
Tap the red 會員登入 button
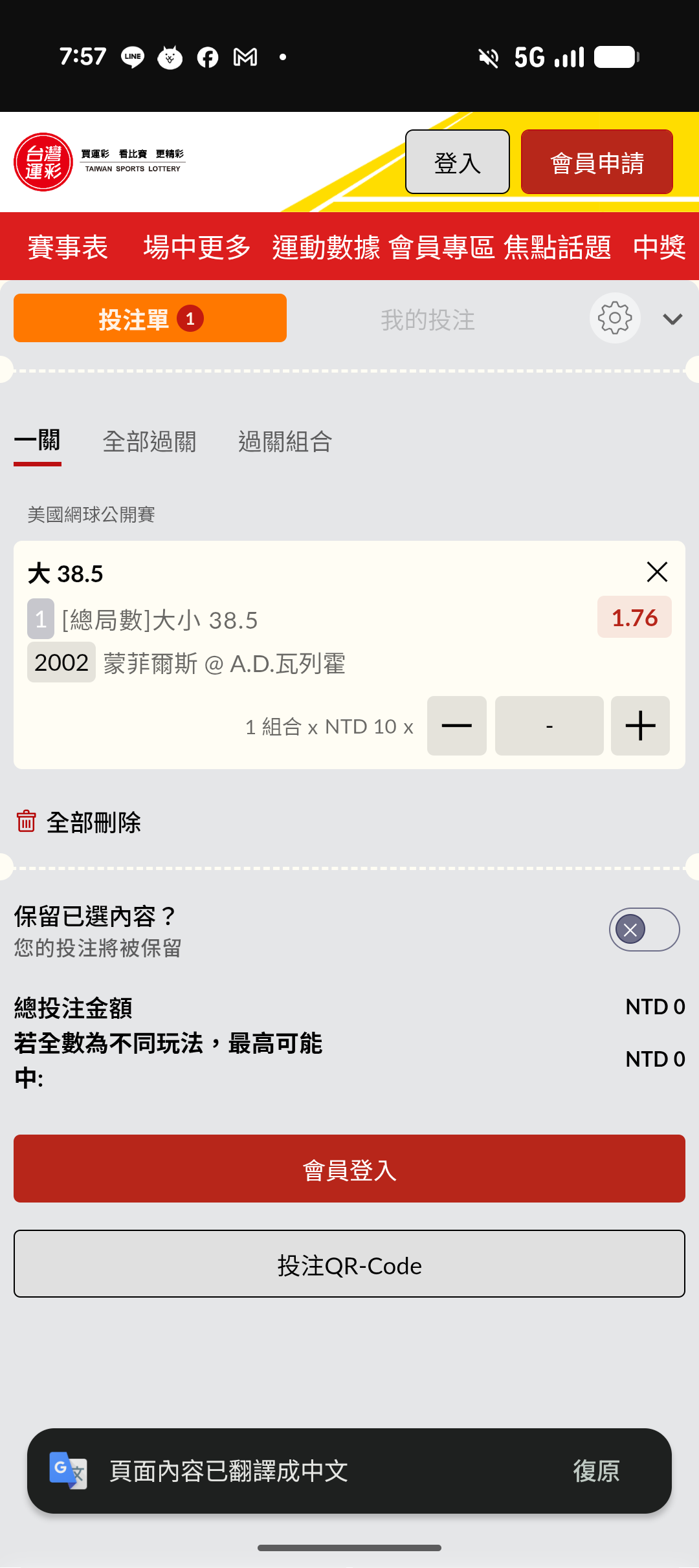(x=349, y=1169)
